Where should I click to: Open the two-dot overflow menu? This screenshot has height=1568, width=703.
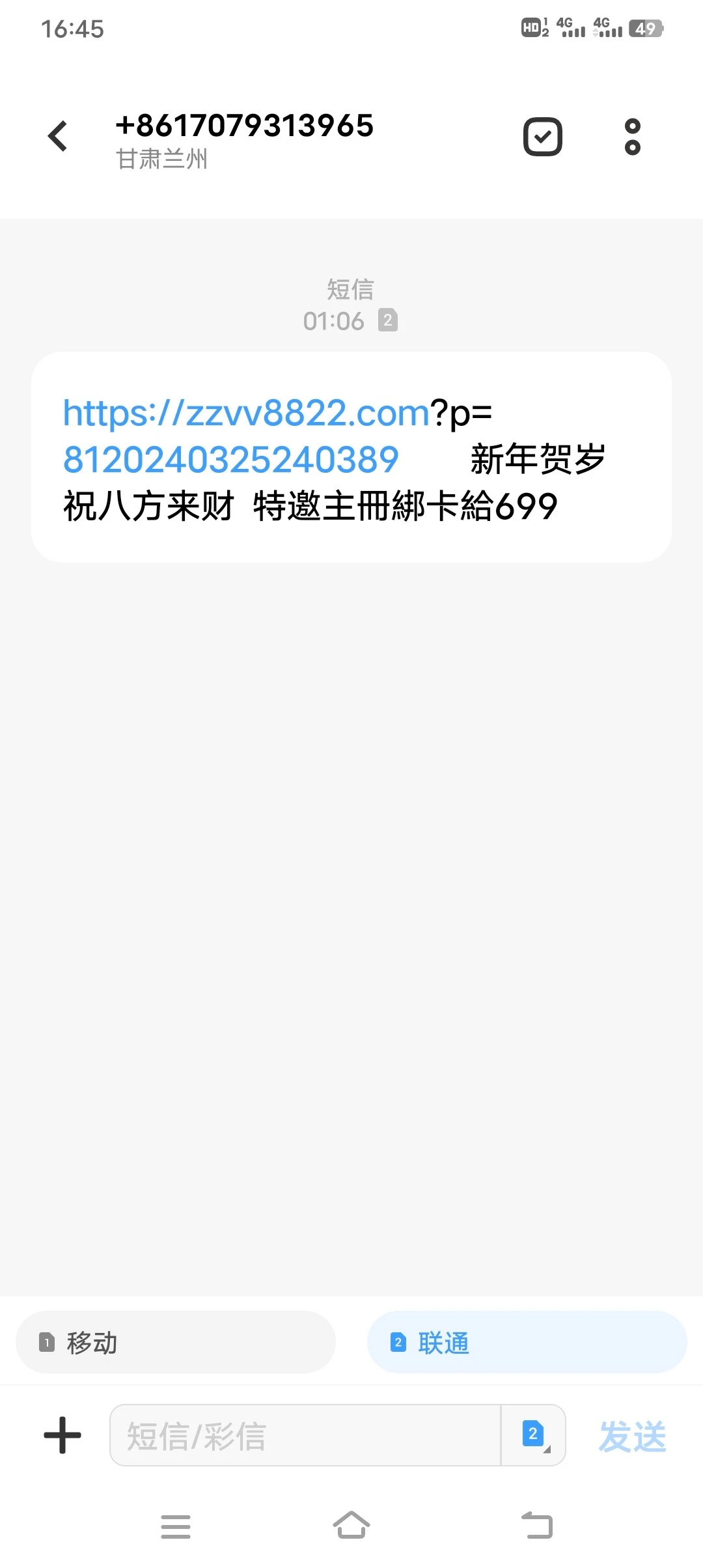632,136
